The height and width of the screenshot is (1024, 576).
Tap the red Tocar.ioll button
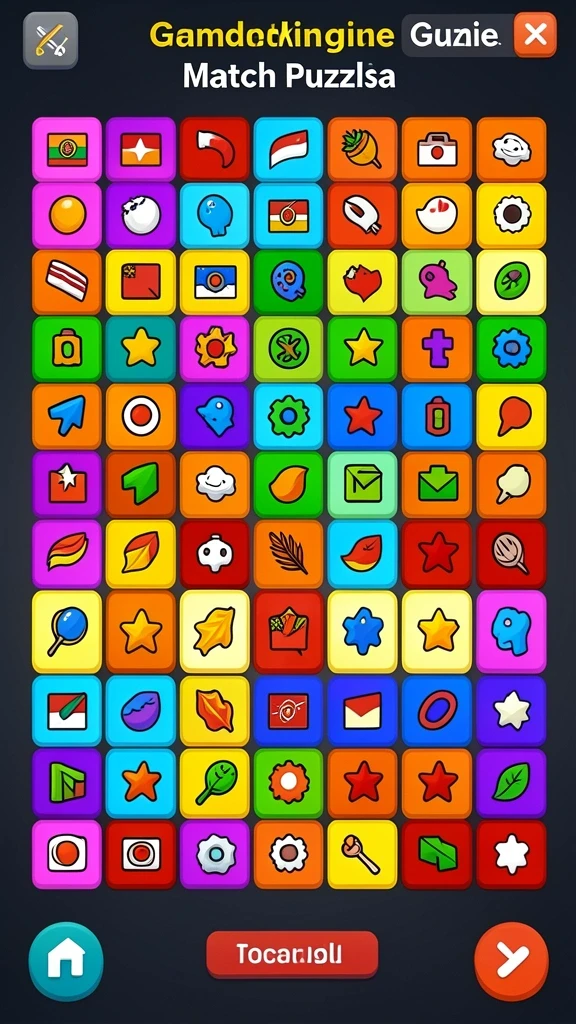coord(292,955)
